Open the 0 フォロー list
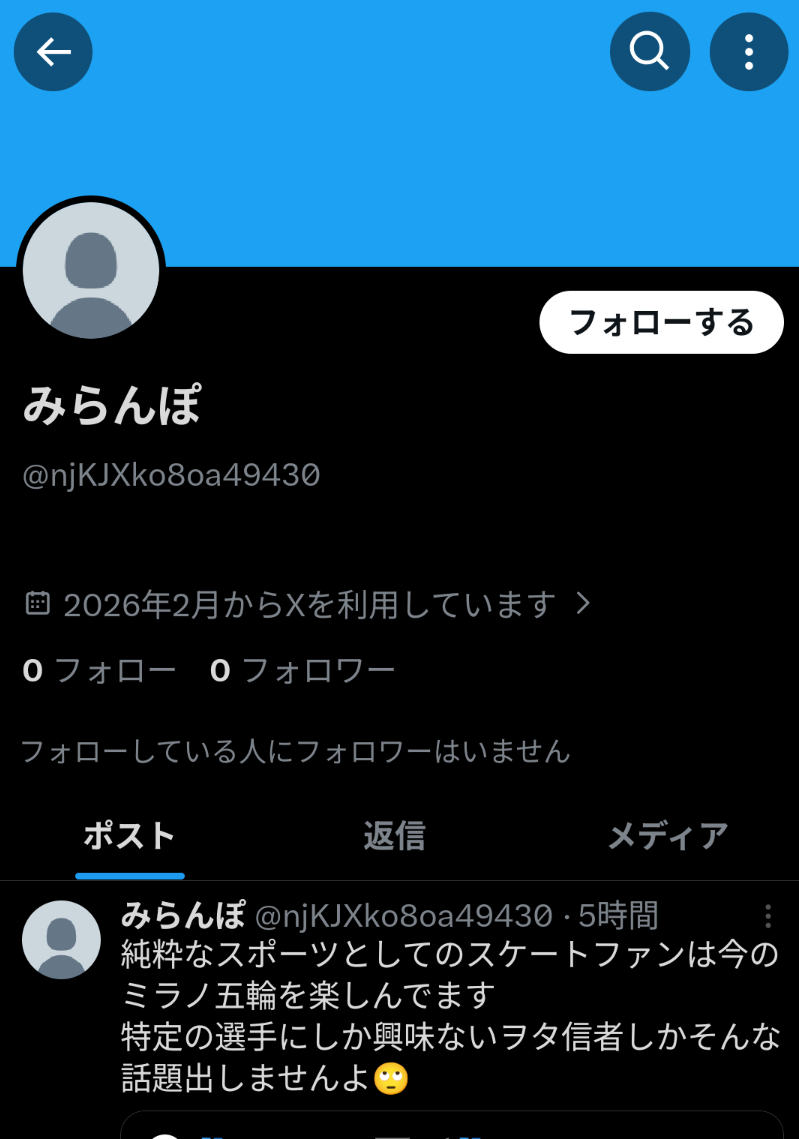The width and height of the screenshot is (799, 1139). [99, 671]
